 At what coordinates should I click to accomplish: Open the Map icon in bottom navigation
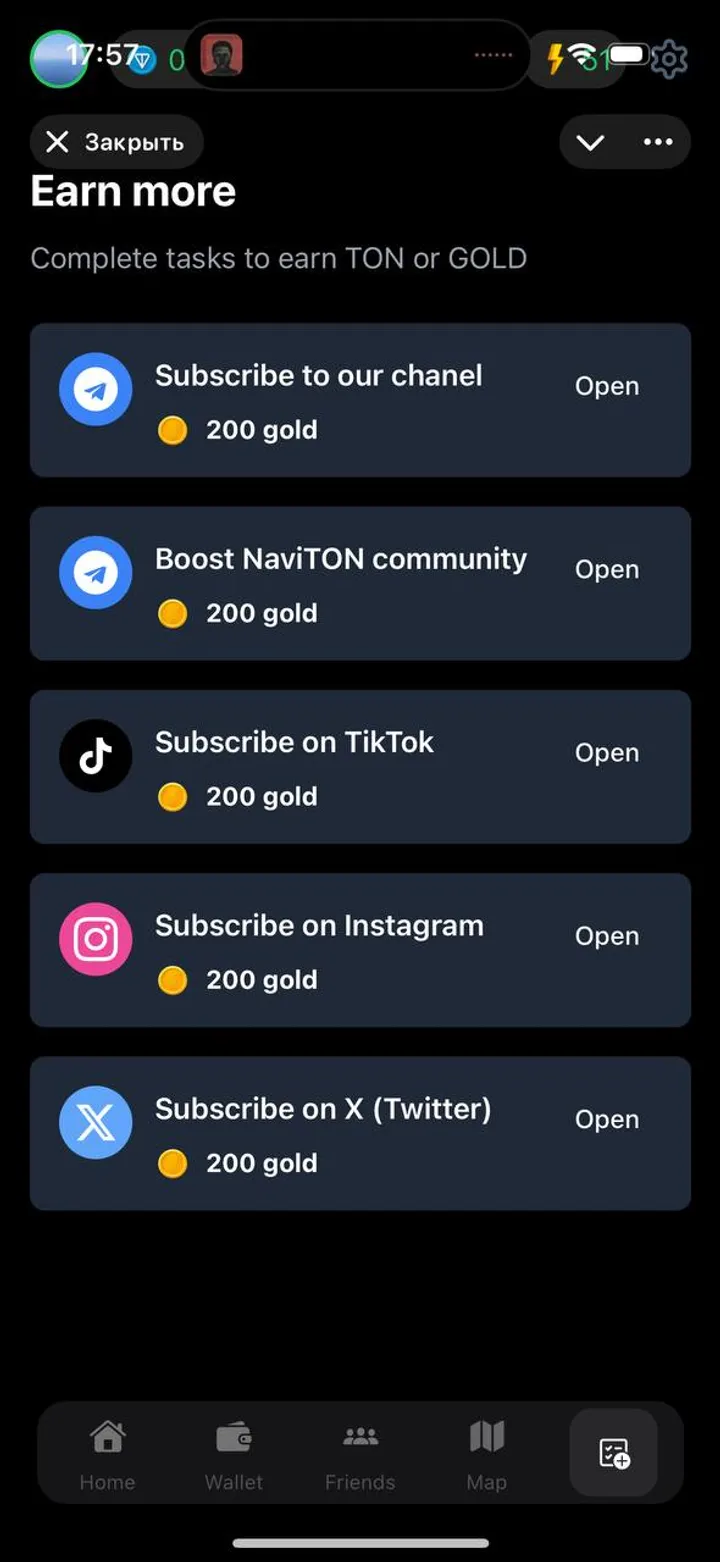pos(486,1452)
